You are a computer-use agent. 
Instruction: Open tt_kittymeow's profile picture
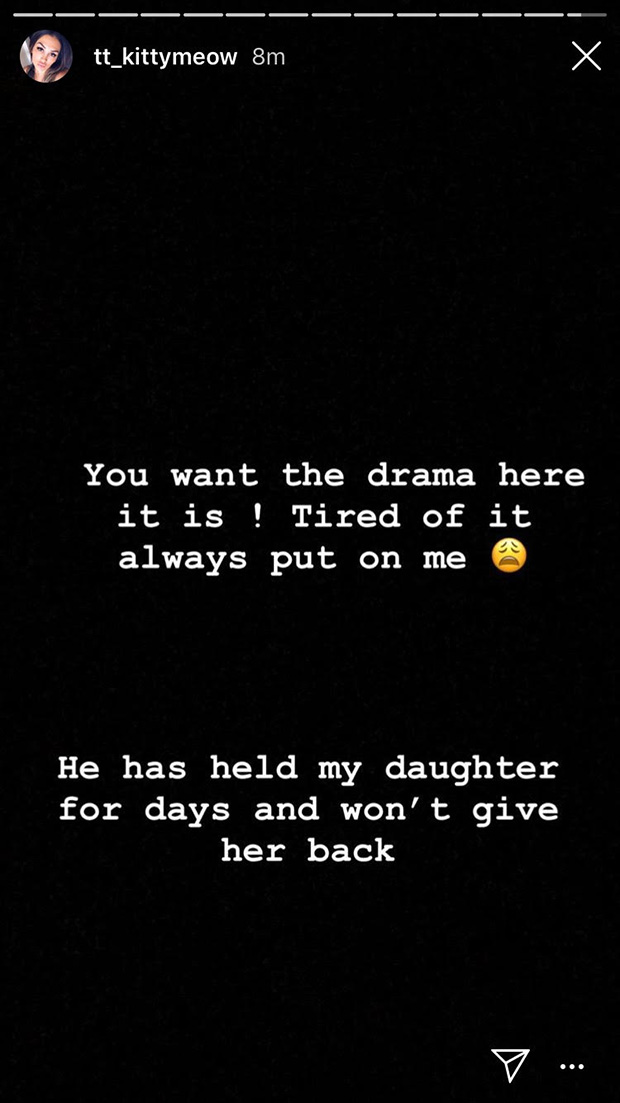[x=46, y=56]
